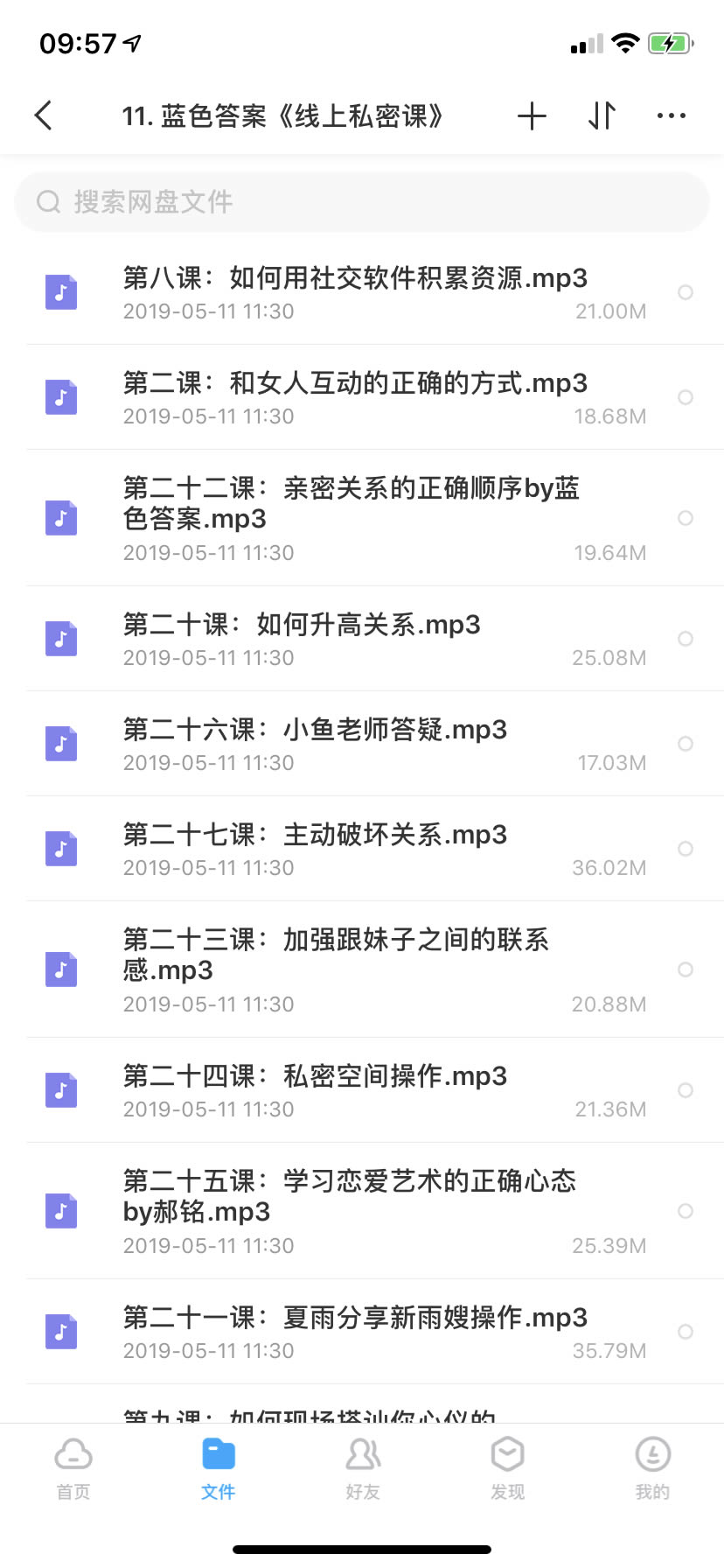Switch to the 发现 tab
This screenshot has height=1568, width=724.
[x=507, y=1468]
